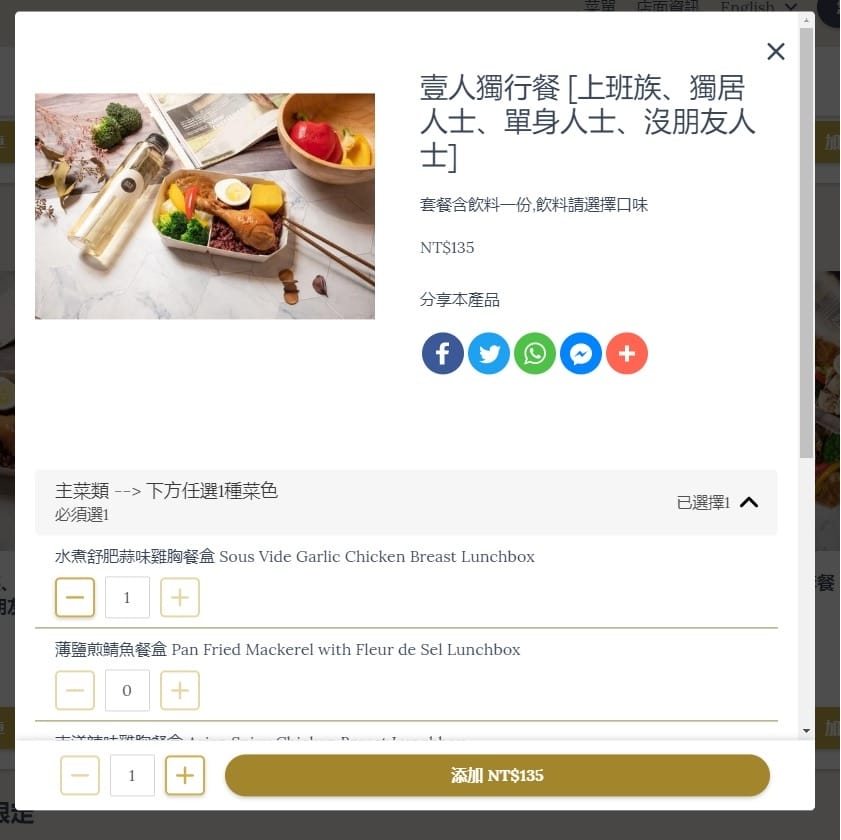Close the product dialog
The image size is (841, 840).
[x=775, y=51]
